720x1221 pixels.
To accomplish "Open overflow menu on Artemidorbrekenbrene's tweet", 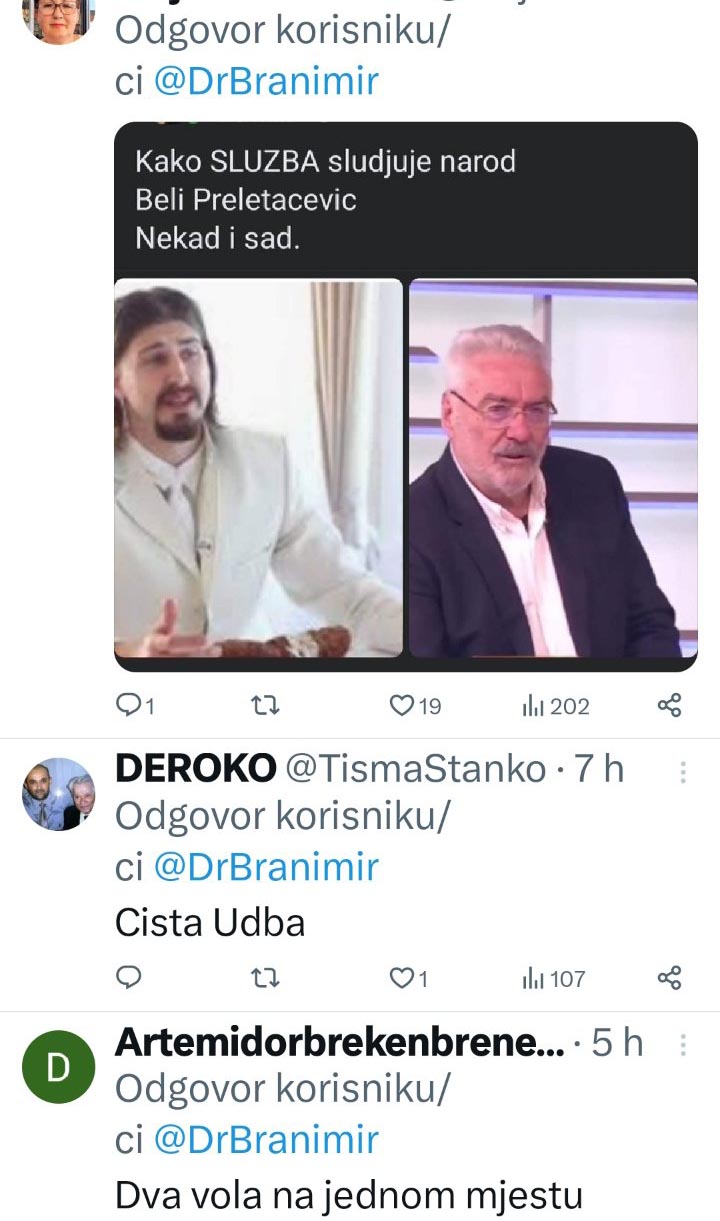I will [684, 1044].
